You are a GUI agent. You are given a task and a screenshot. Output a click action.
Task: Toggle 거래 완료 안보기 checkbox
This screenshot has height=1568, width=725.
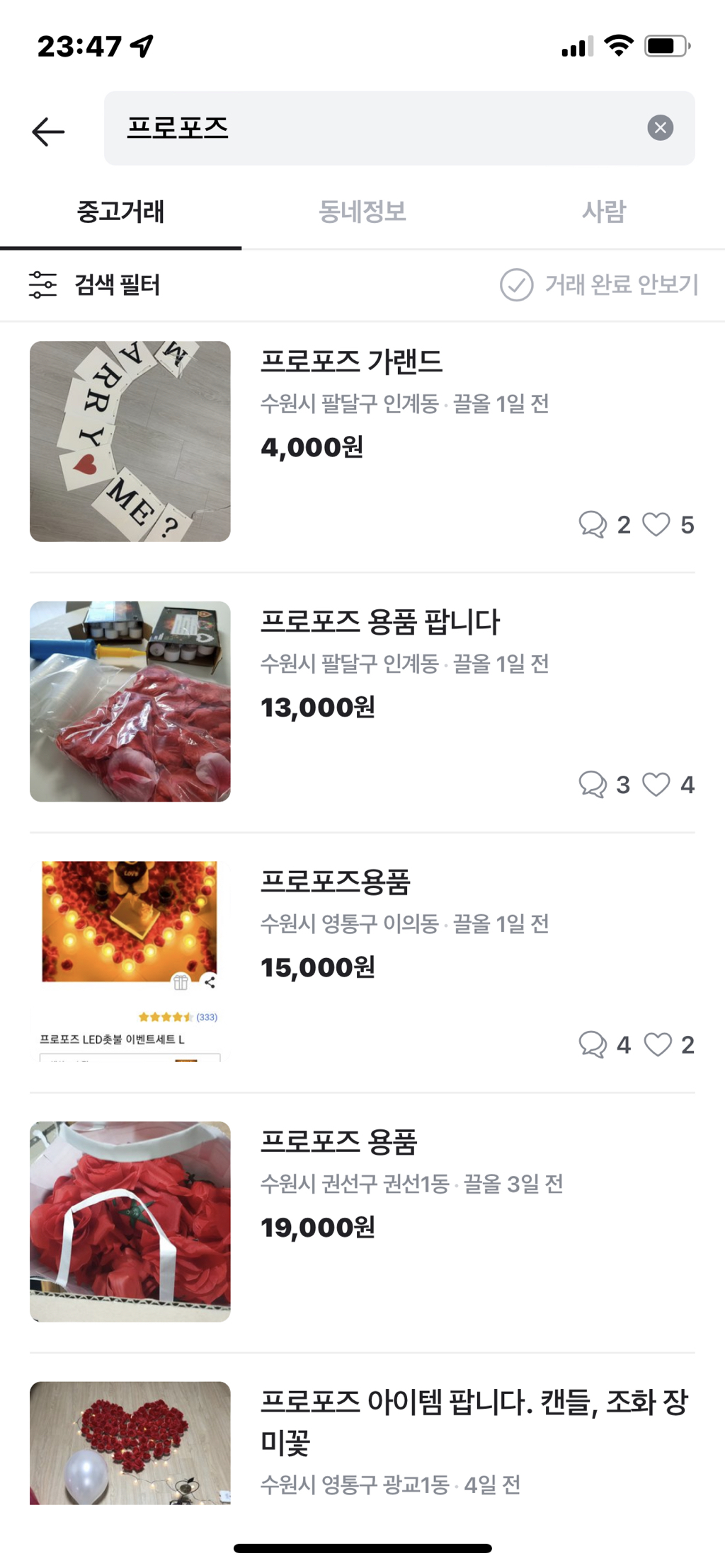pyautogui.click(x=517, y=285)
